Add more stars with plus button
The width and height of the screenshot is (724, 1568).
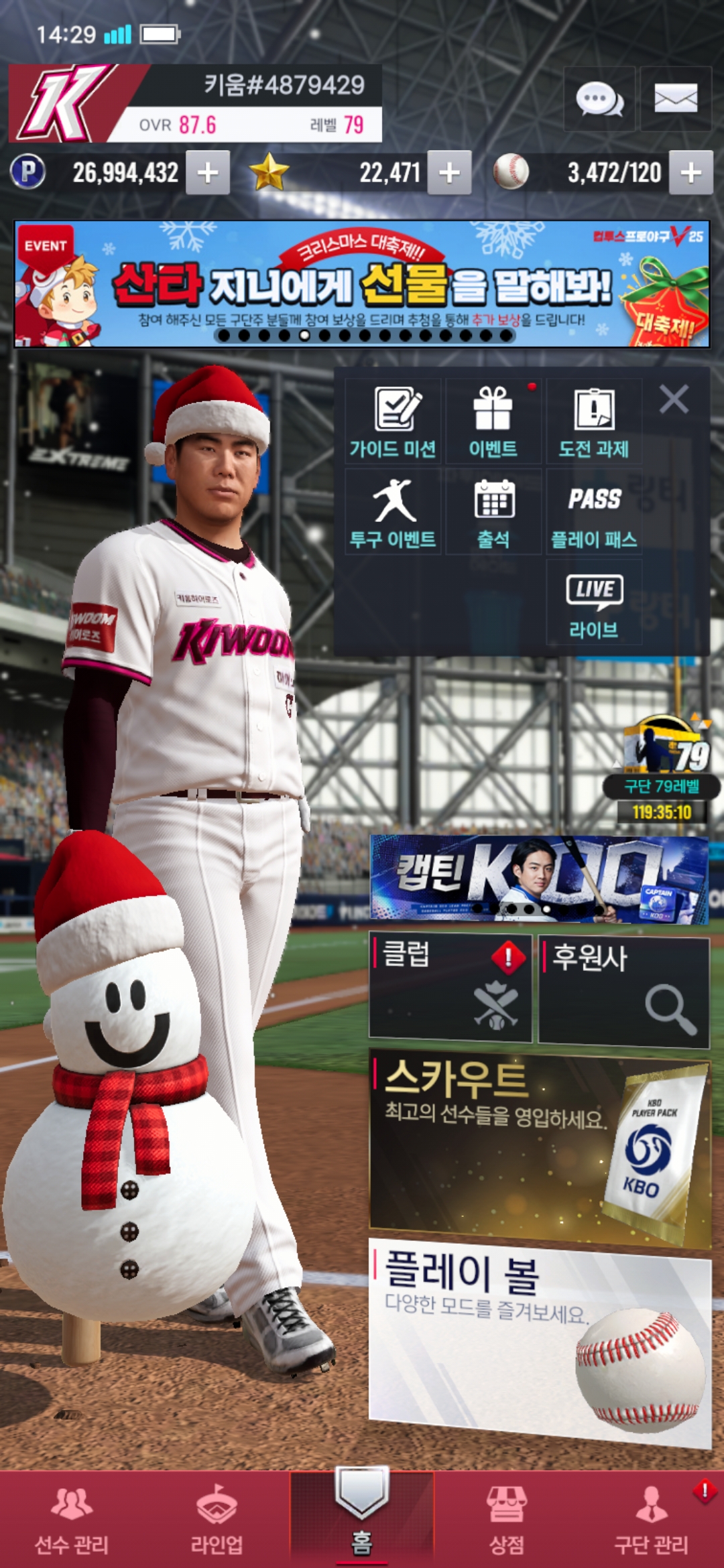(x=449, y=173)
